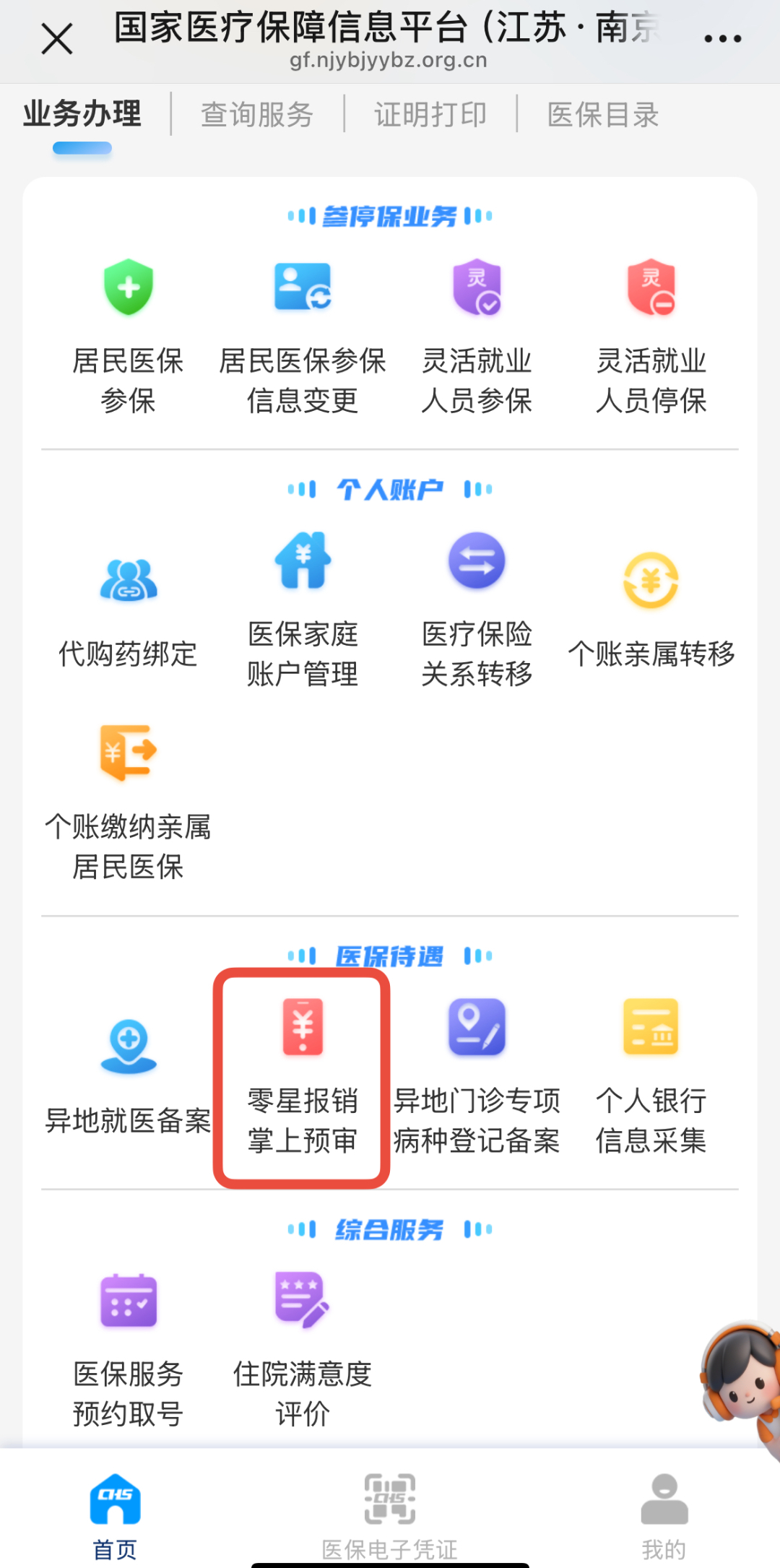Open 个人银行信息采集
Viewport: 780px width, 1568px height.
(x=651, y=1076)
